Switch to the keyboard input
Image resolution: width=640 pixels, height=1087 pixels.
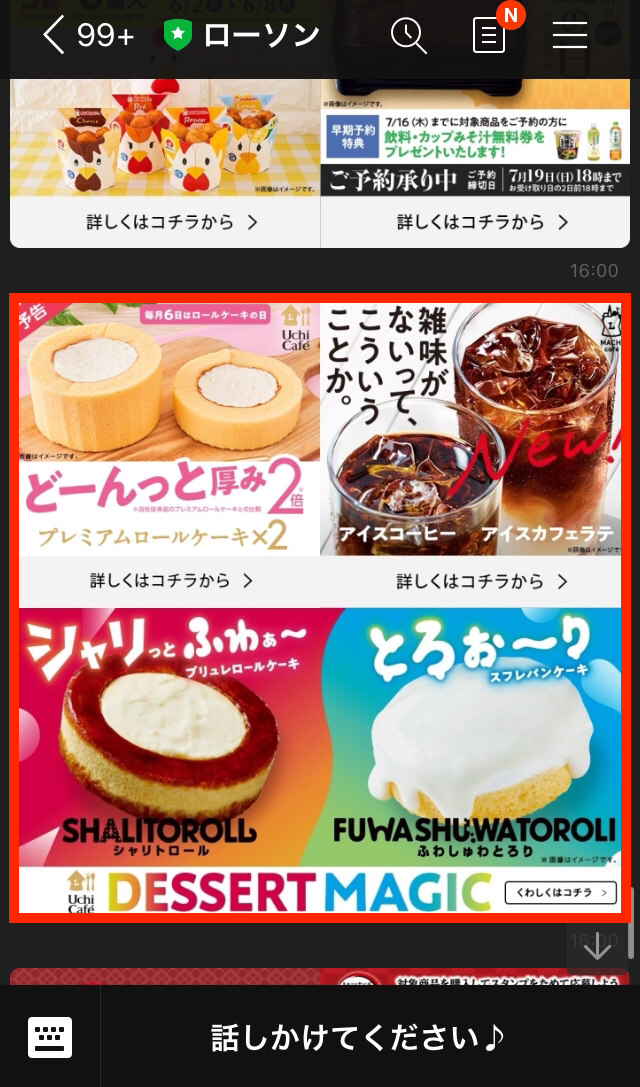pyautogui.click(x=50, y=1037)
